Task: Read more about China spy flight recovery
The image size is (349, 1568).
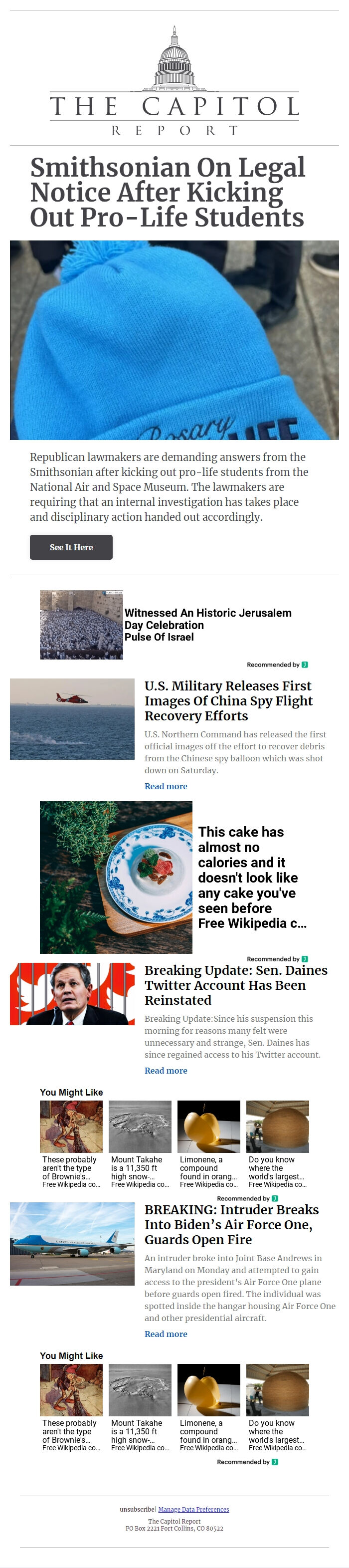Action: coord(166,786)
